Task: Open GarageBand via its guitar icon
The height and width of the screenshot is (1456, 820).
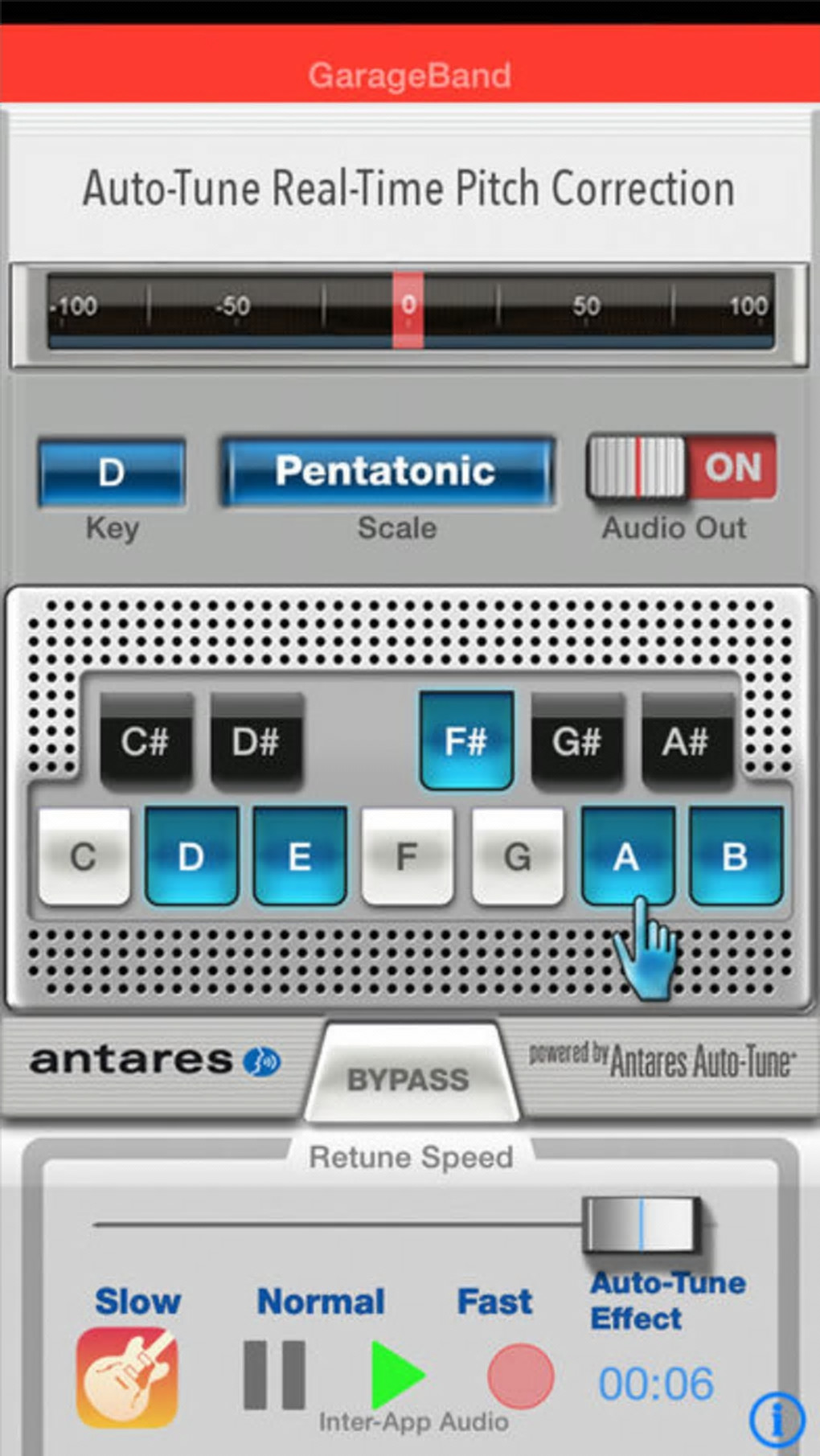Action: pyautogui.click(x=127, y=1376)
